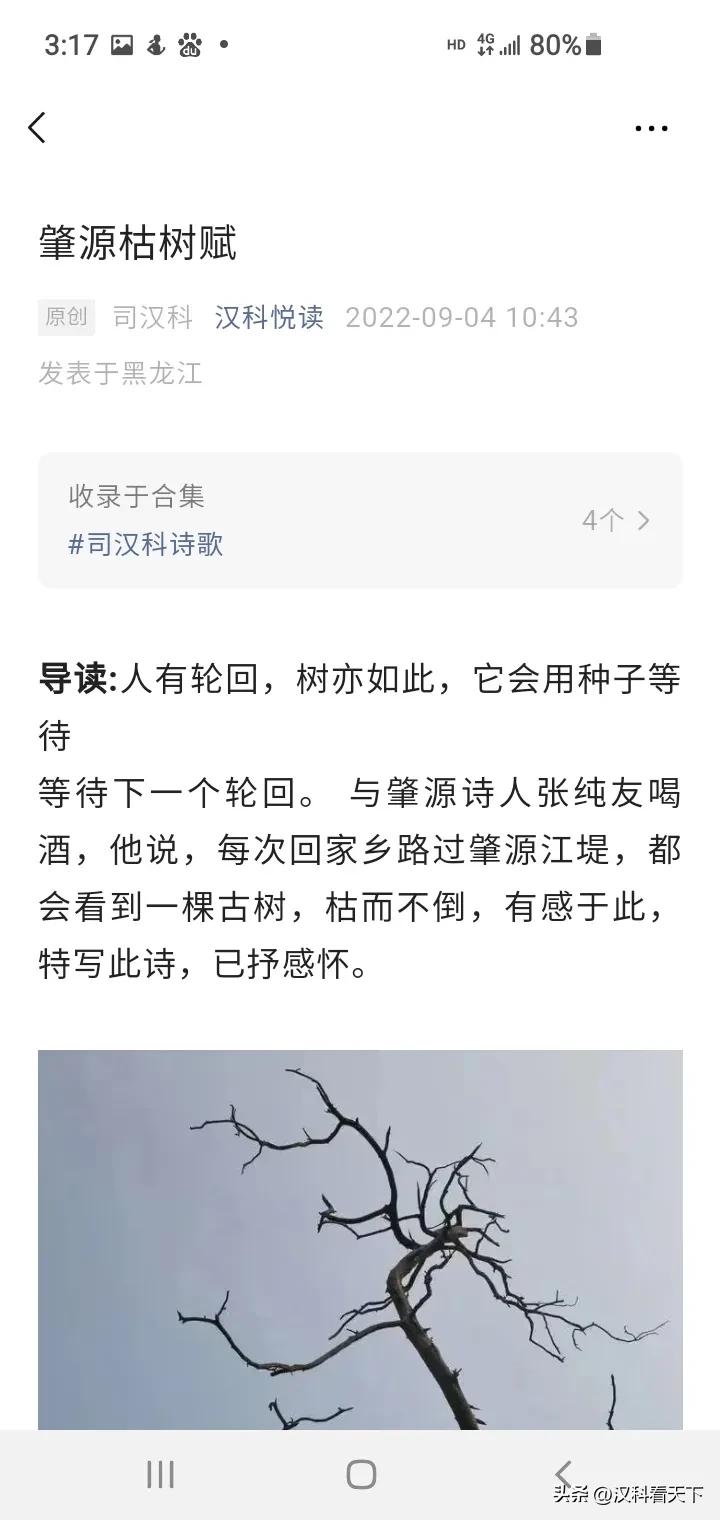The height and width of the screenshot is (1520, 720).
Task: Tap the screenshot notification icon
Action: [x=121, y=44]
